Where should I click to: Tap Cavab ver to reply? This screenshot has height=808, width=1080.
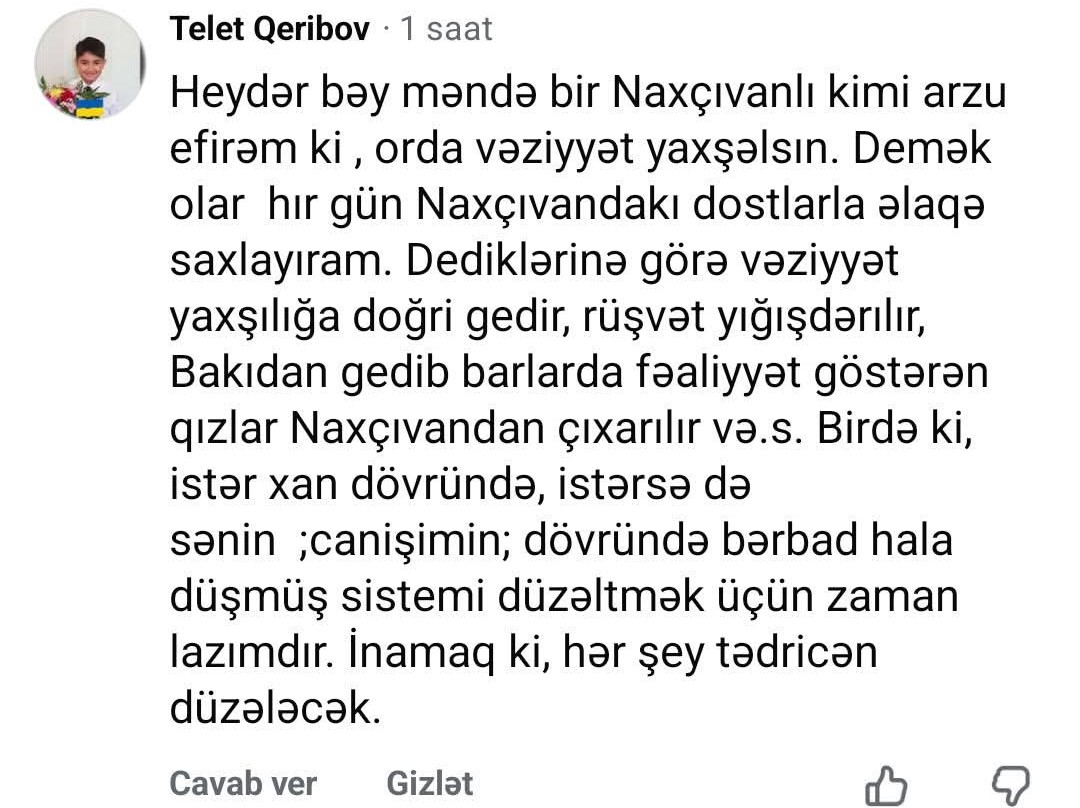[x=243, y=783]
